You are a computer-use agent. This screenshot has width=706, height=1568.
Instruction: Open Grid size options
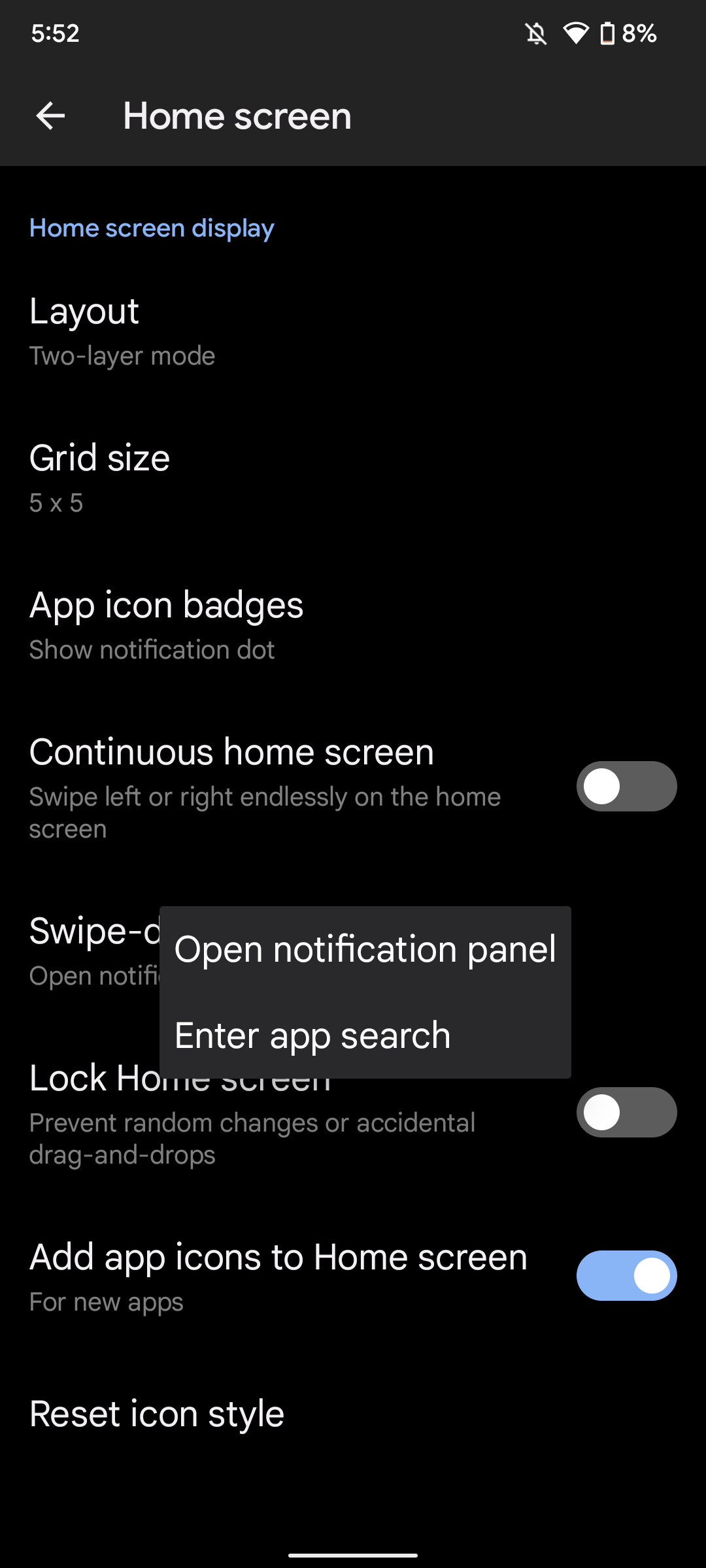99,478
